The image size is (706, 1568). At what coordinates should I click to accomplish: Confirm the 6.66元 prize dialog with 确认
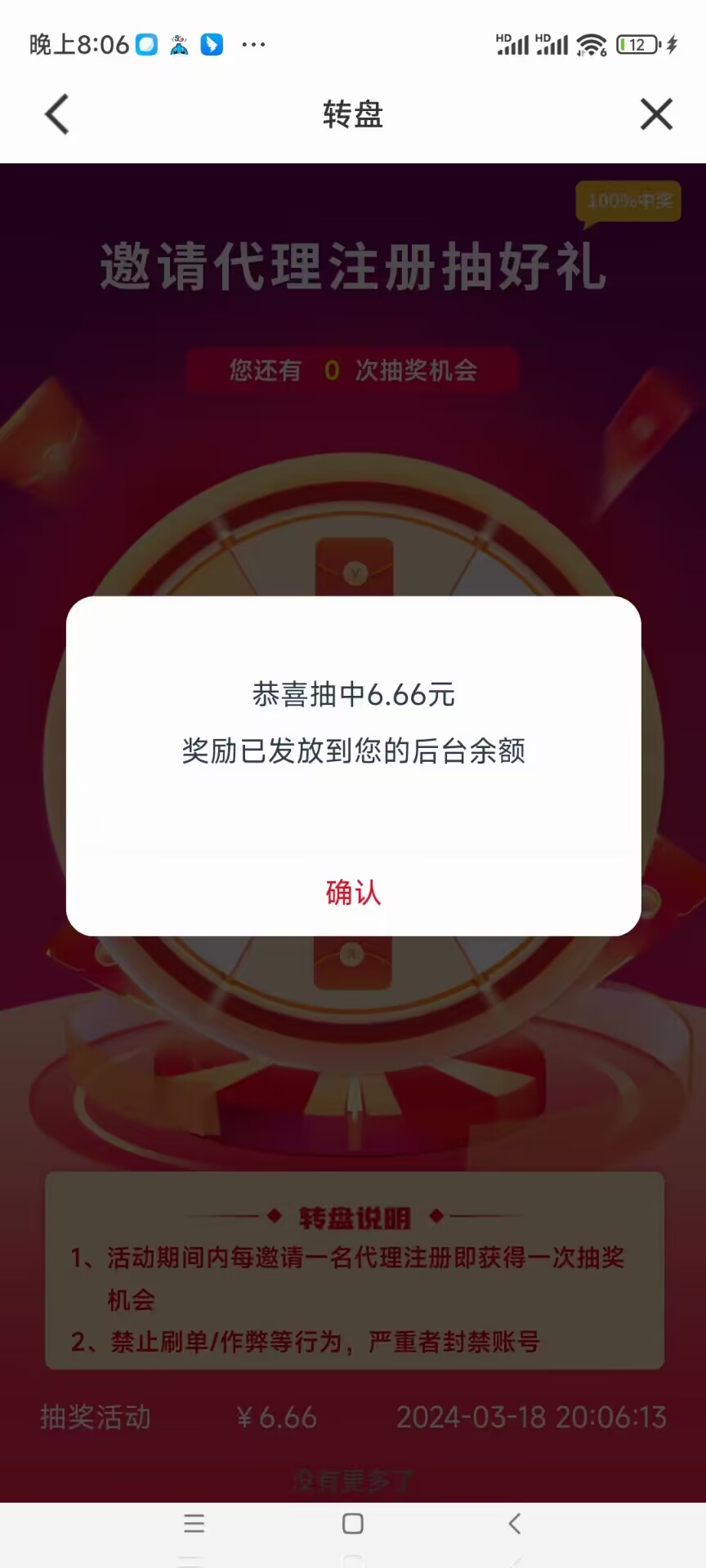coord(353,892)
